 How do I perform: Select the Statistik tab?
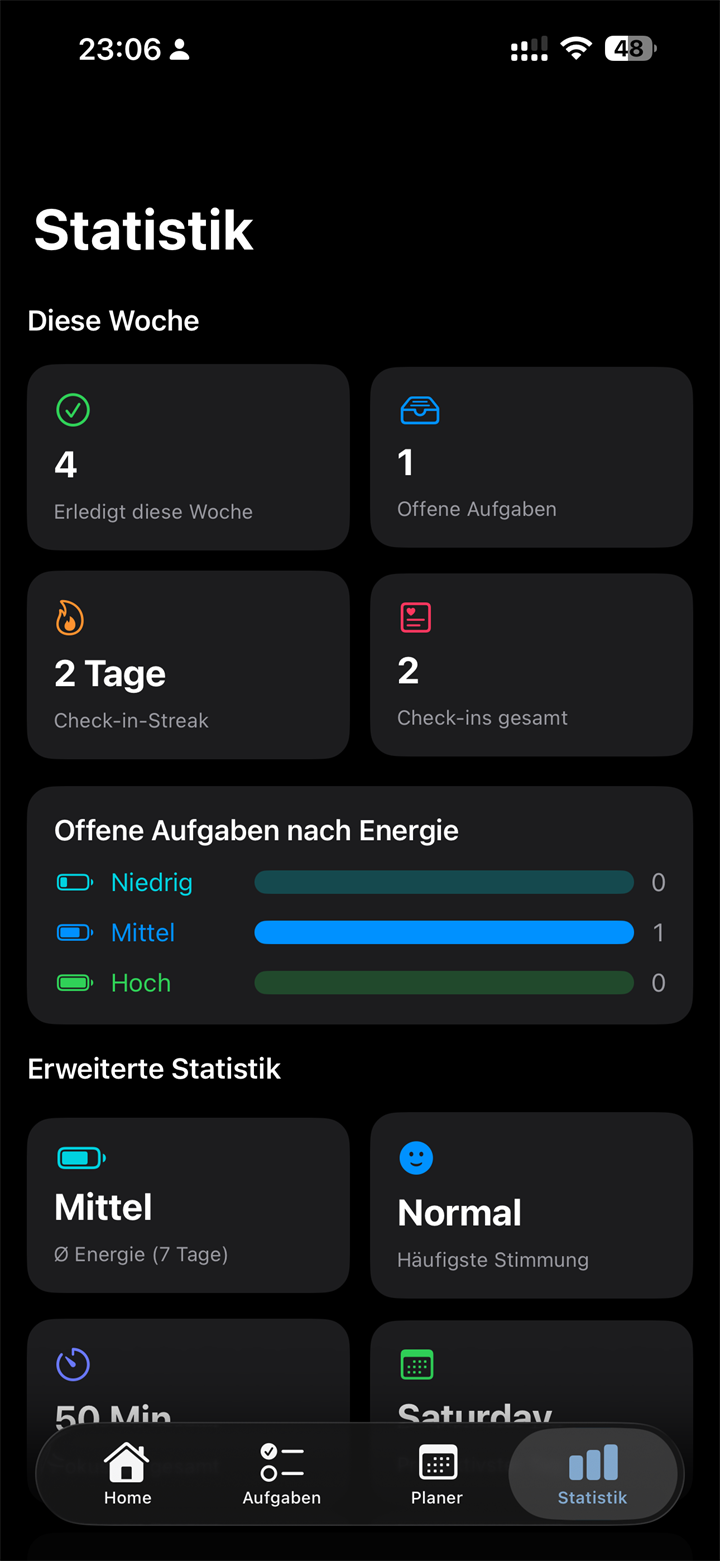point(593,1474)
